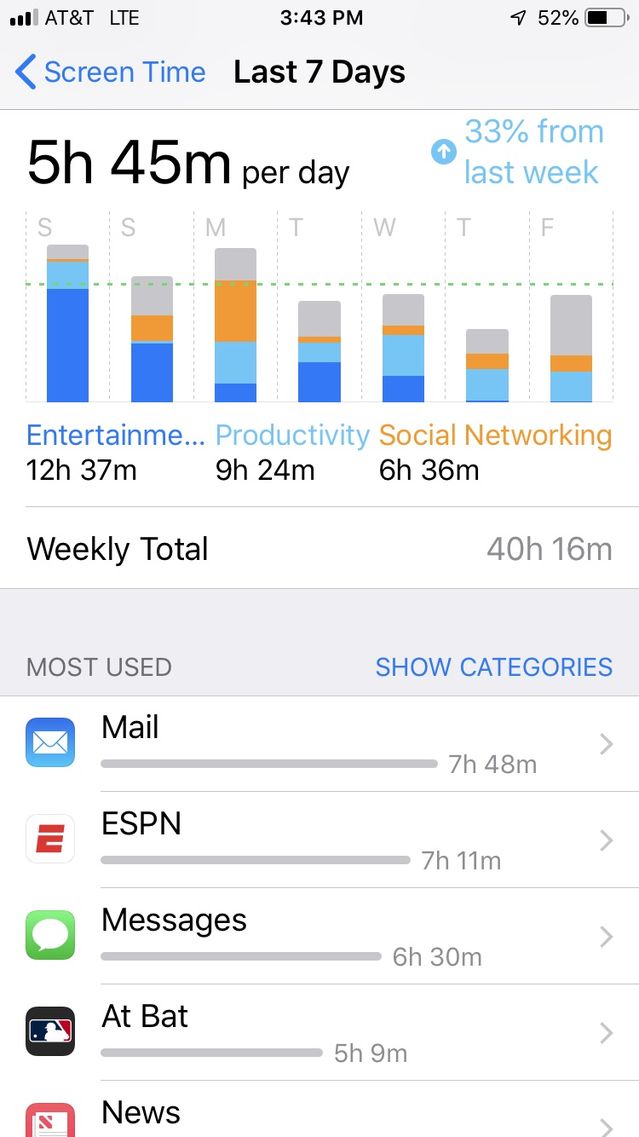Open Mail usage details
Screen dimensions: 639x1137
click(x=319, y=744)
